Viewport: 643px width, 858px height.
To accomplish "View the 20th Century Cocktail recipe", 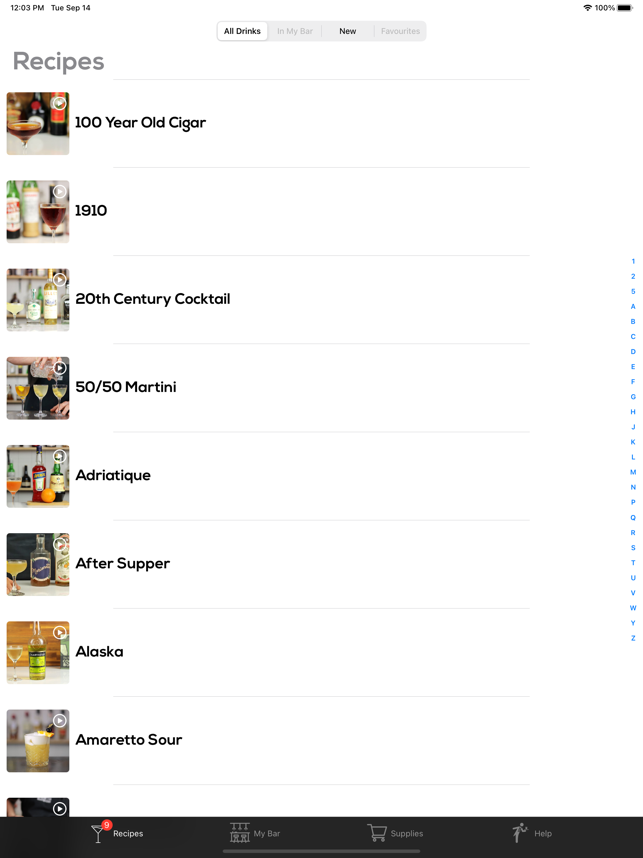I will [152, 299].
